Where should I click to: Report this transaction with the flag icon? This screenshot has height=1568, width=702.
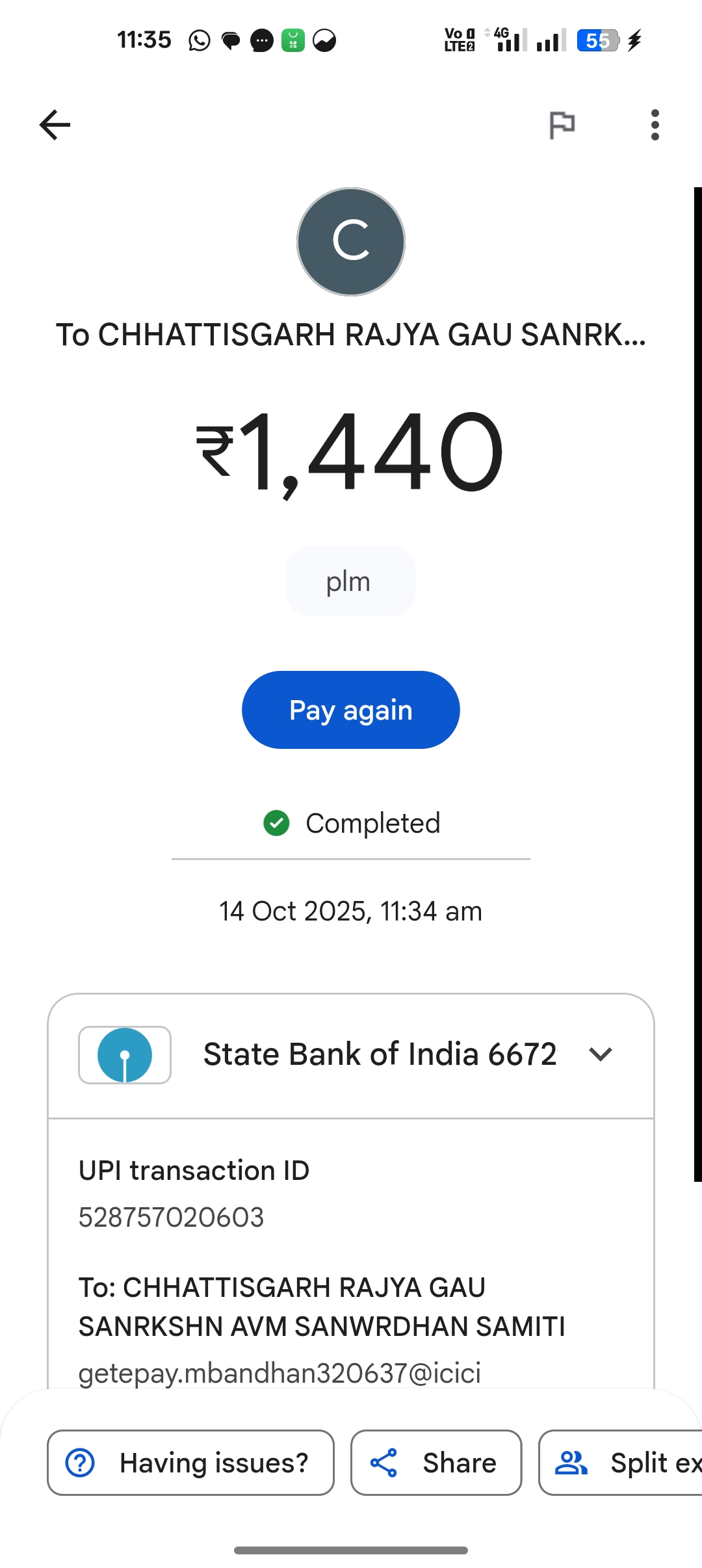point(562,125)
